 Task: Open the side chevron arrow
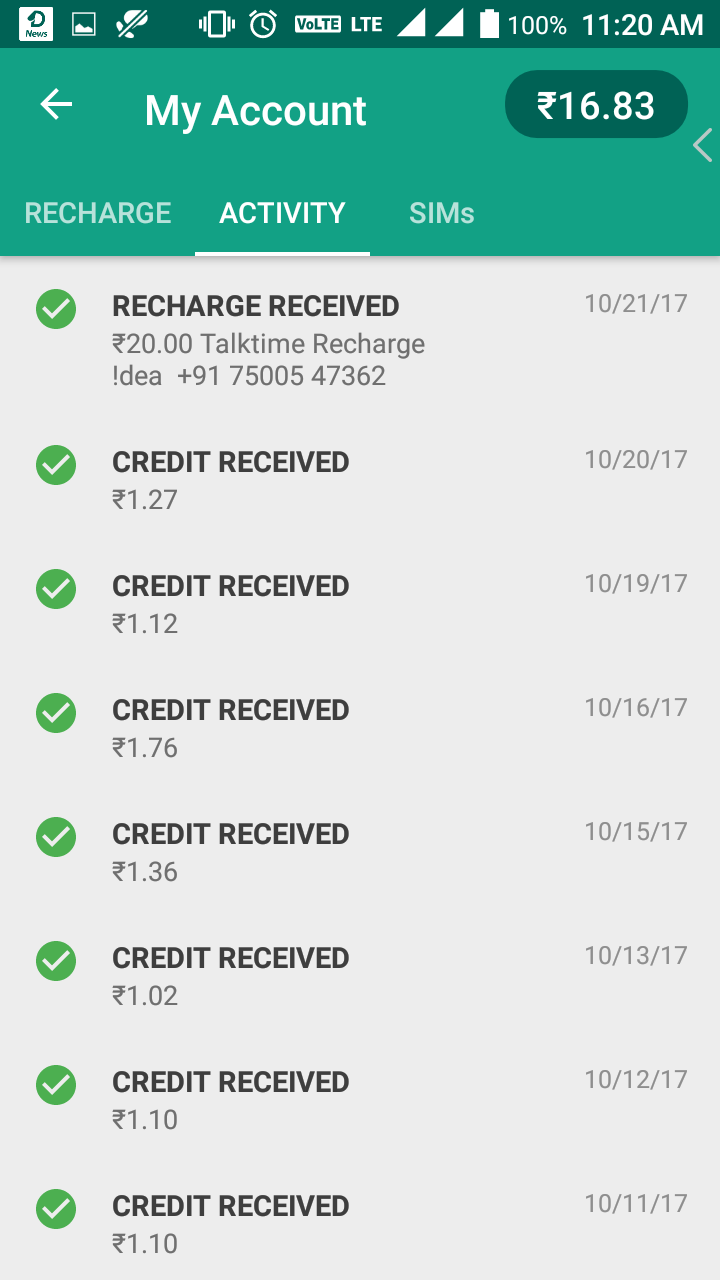click(x=703, y=145)
